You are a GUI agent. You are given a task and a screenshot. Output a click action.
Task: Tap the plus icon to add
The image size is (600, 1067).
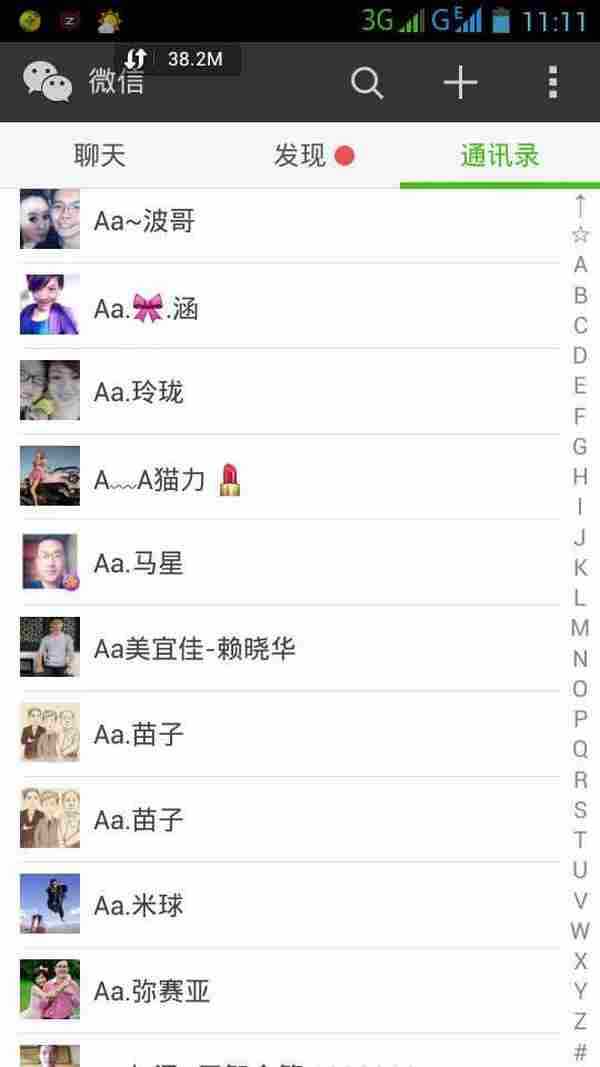coord(460,83)
